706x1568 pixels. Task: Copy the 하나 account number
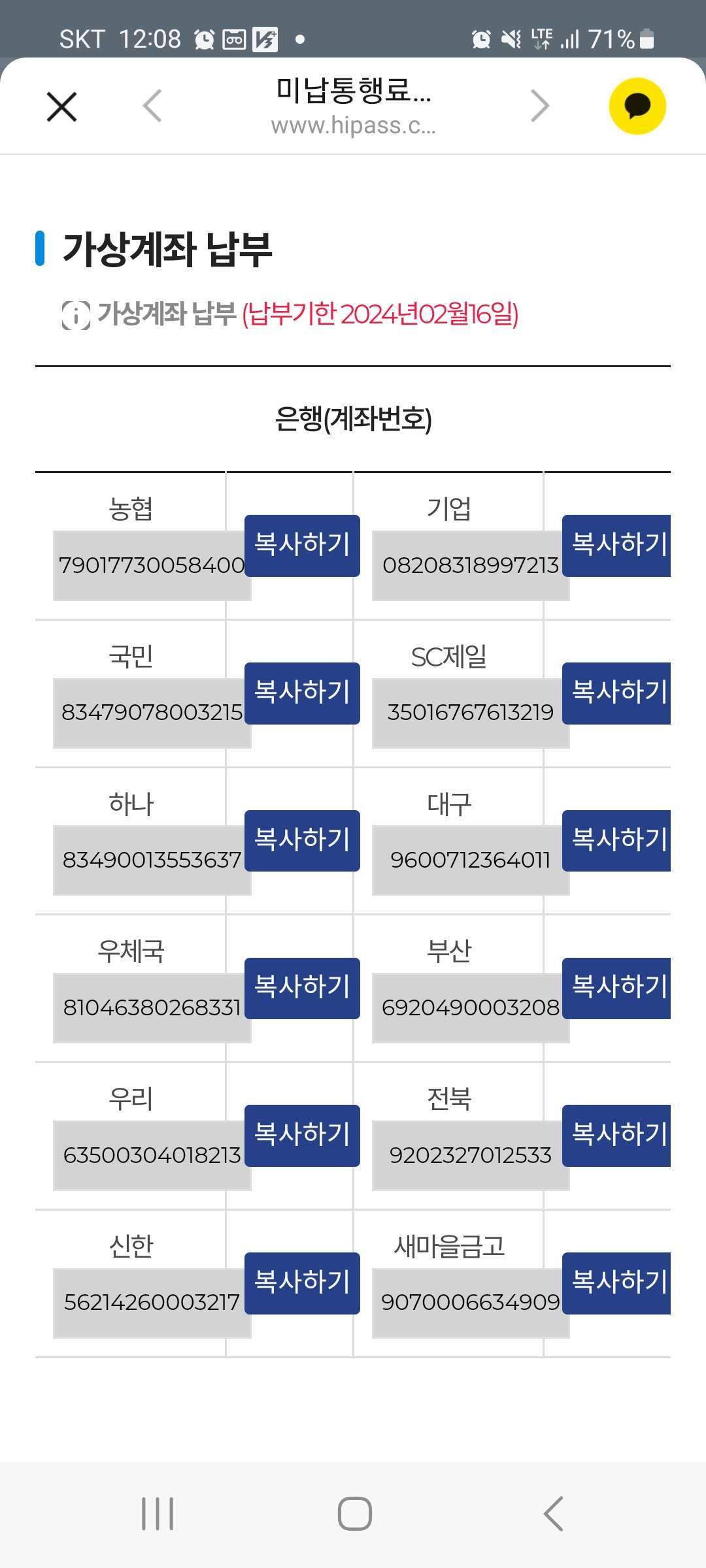point(302,841)
